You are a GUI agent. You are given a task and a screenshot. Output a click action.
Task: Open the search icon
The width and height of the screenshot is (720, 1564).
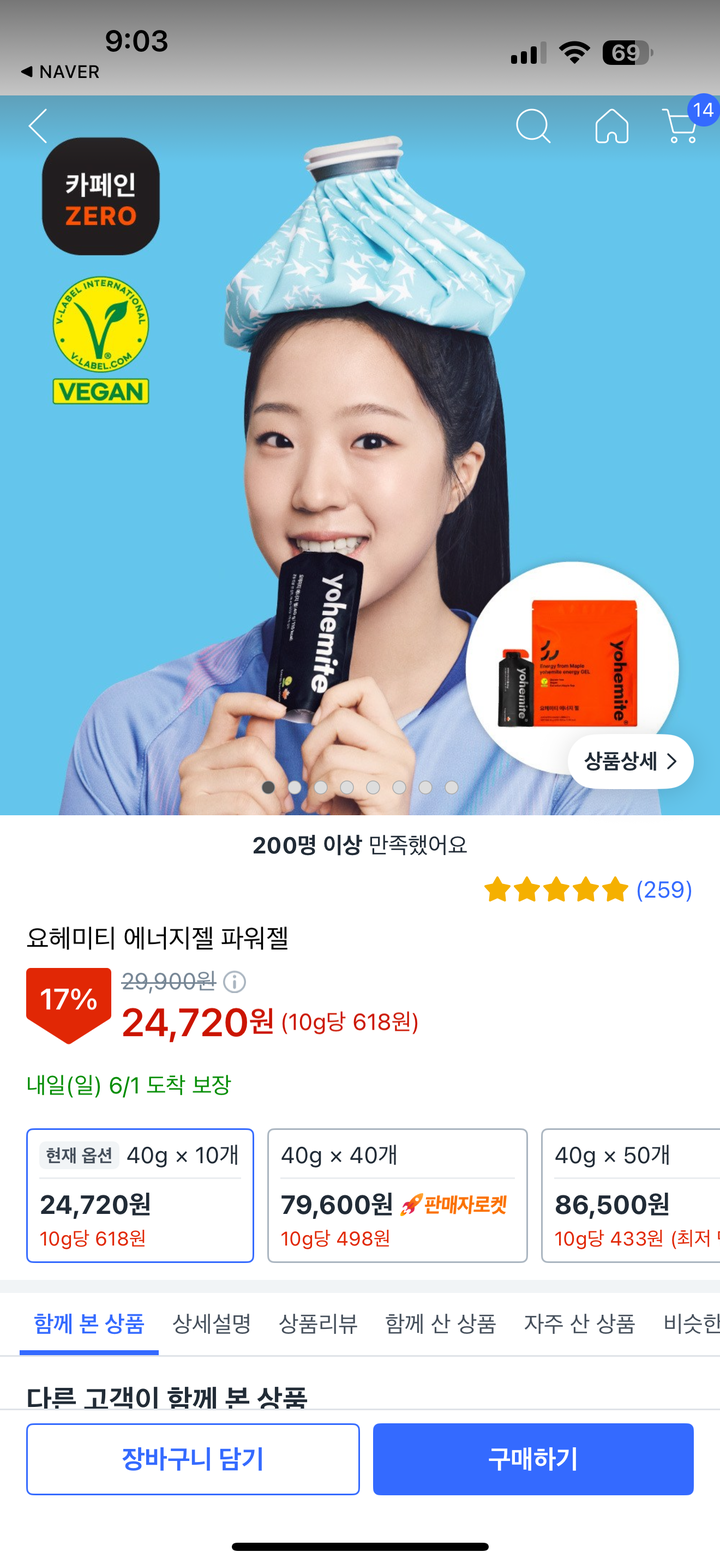[x=533, y=127]
